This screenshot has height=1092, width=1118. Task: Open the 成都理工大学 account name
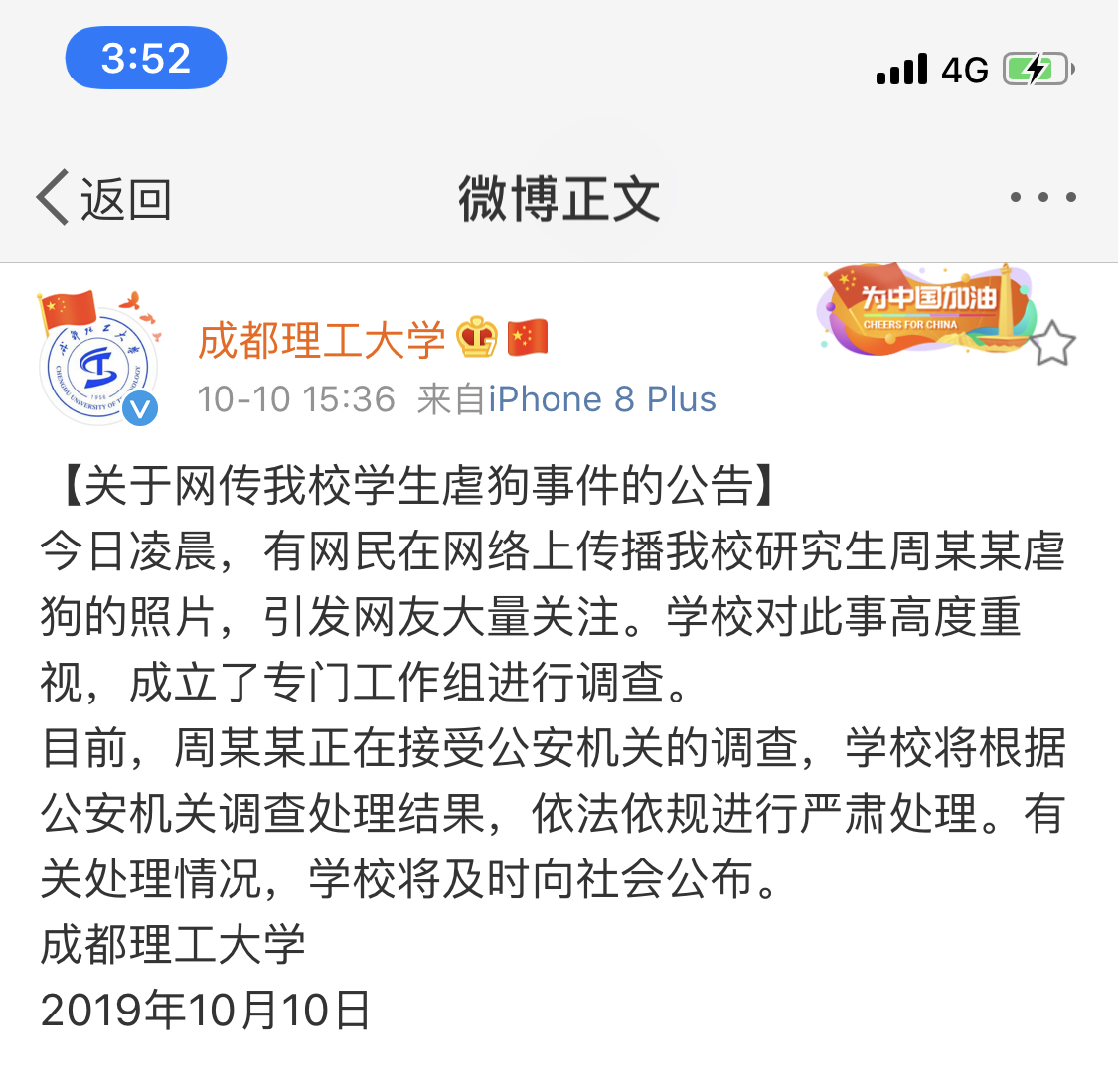tap(321, 340)
